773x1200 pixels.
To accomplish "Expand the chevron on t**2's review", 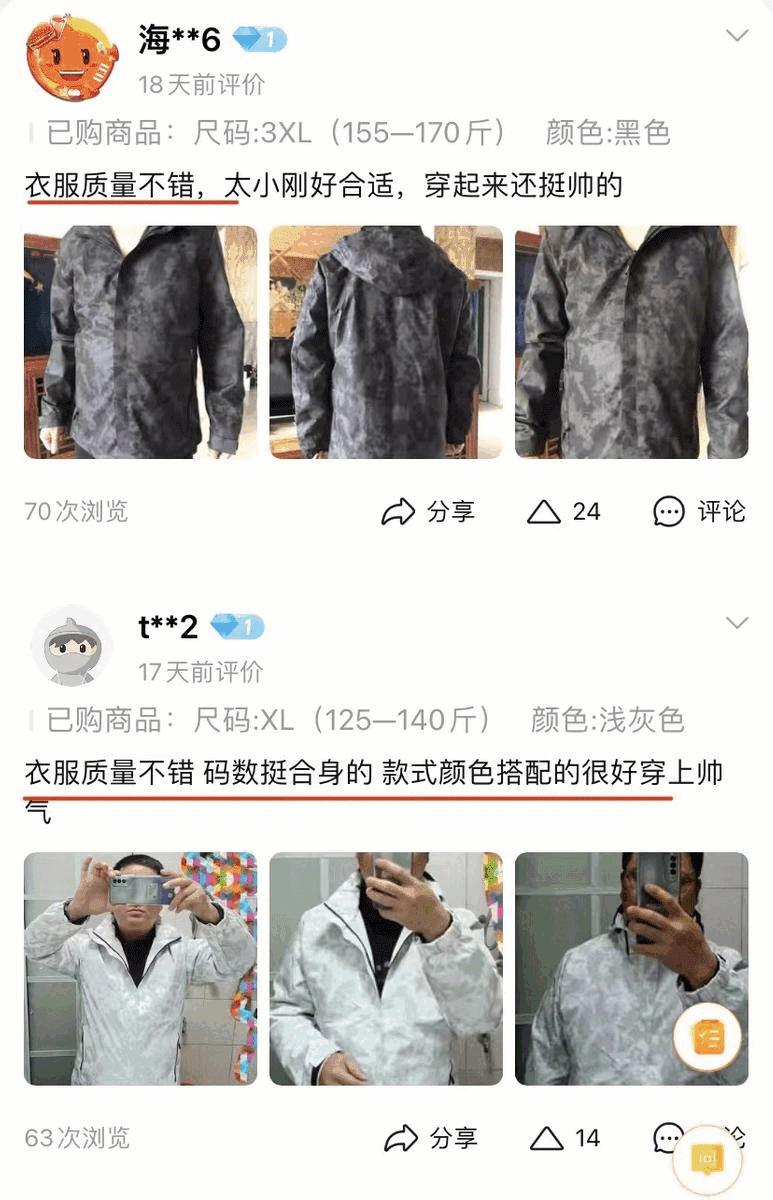I will click(x=736, y=624).
